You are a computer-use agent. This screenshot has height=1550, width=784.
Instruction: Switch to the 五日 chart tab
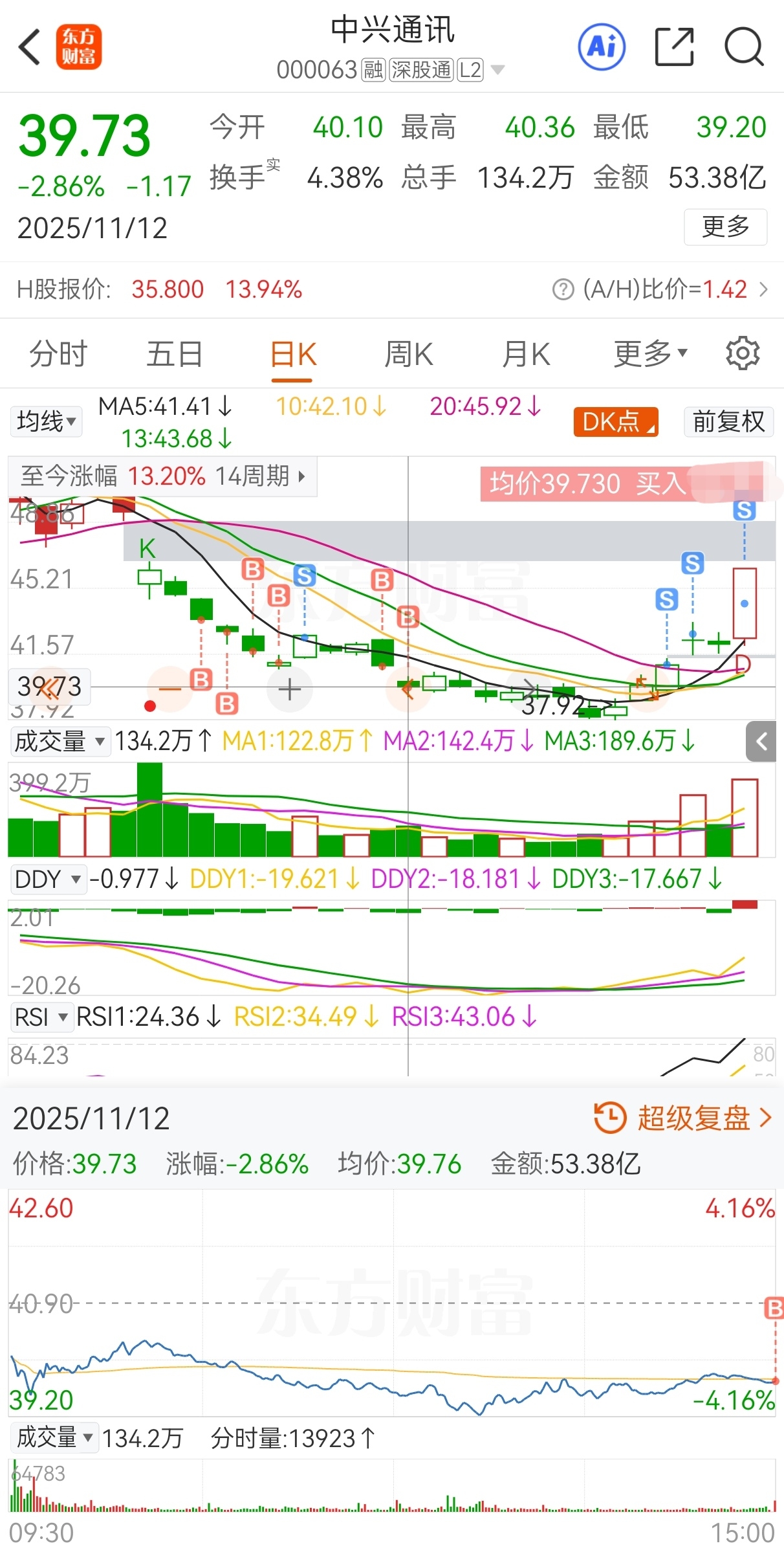pos(175,354)
